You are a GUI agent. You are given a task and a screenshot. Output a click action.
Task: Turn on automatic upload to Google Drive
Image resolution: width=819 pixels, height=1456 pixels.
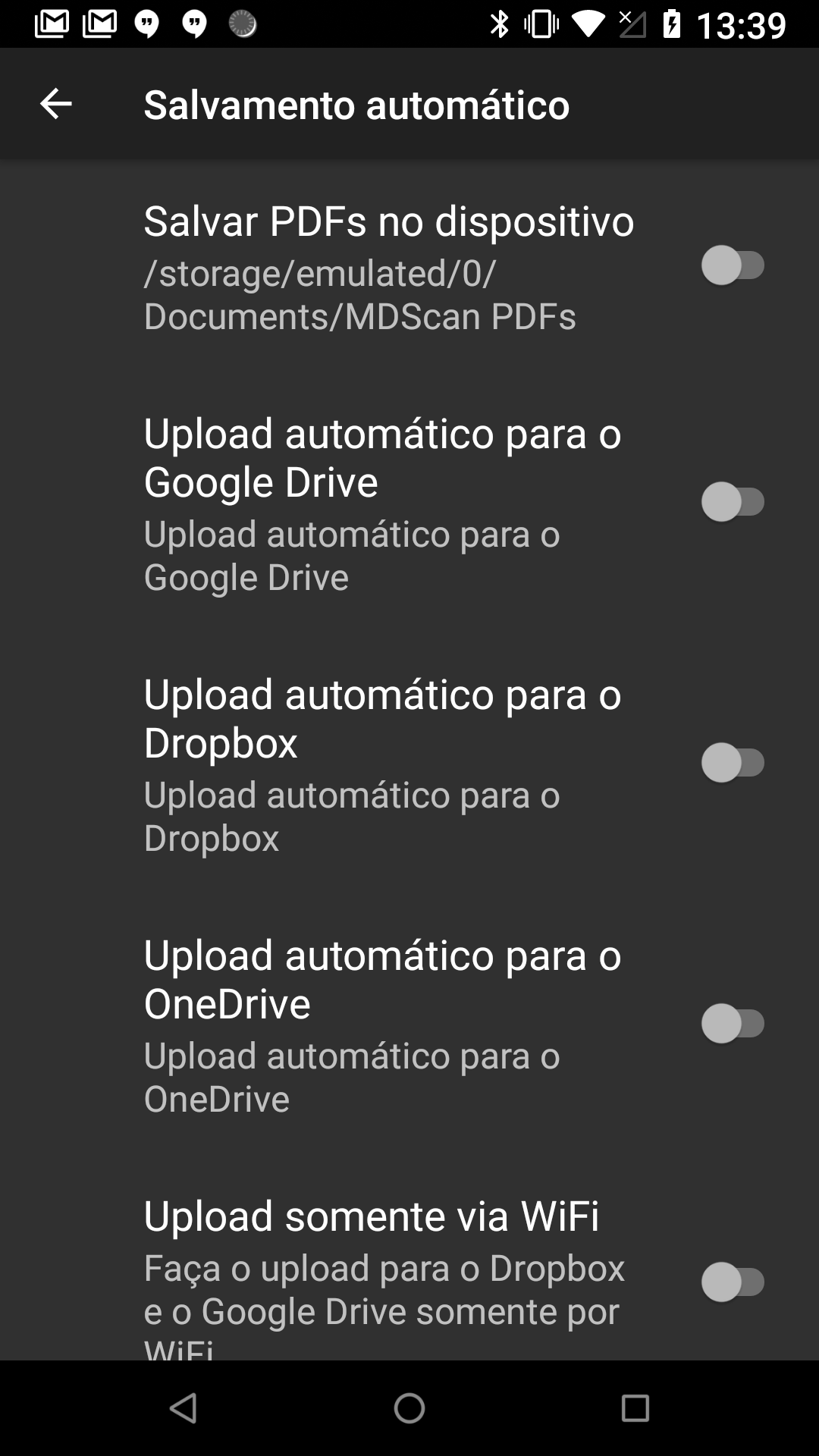[733, 501]
